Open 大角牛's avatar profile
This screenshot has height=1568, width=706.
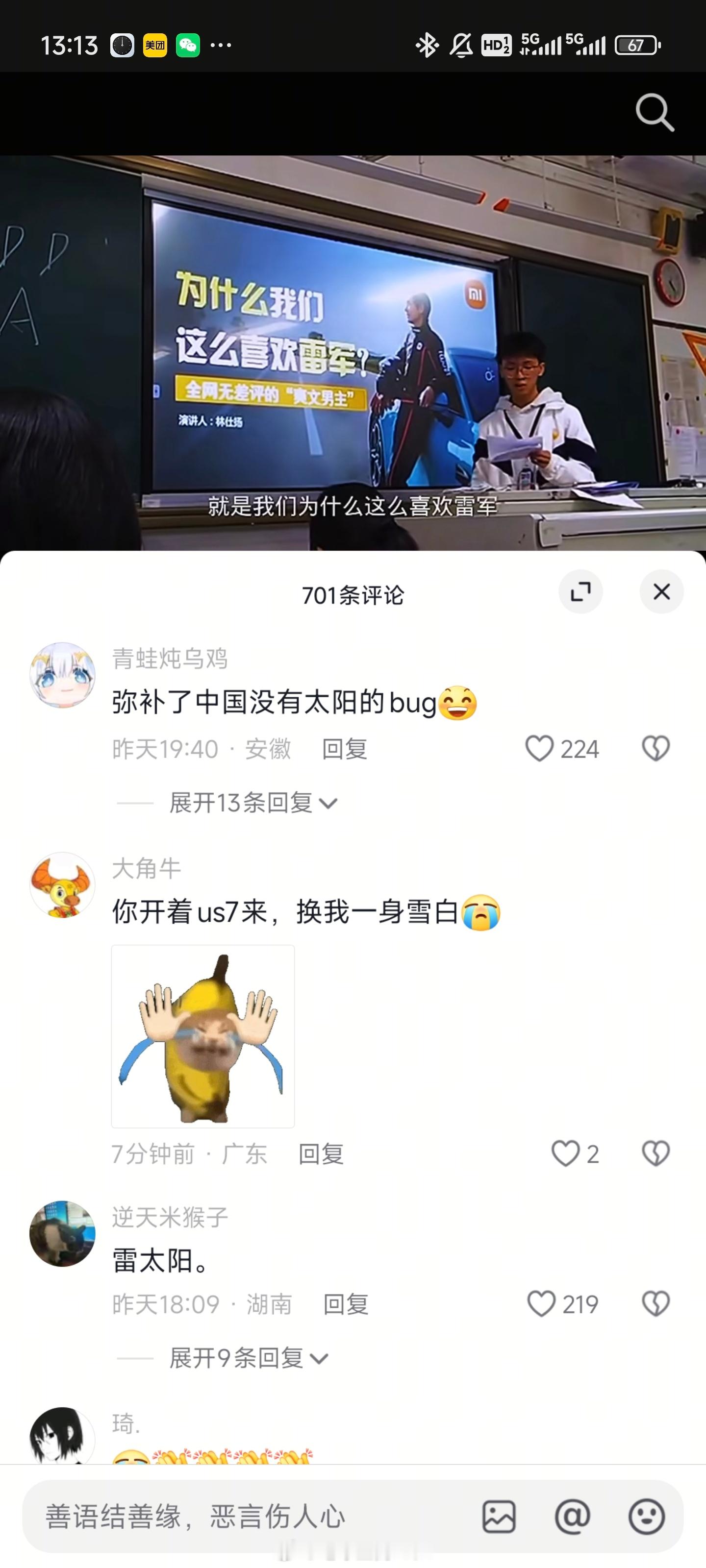pyautogui.click(x=62, y=884)
